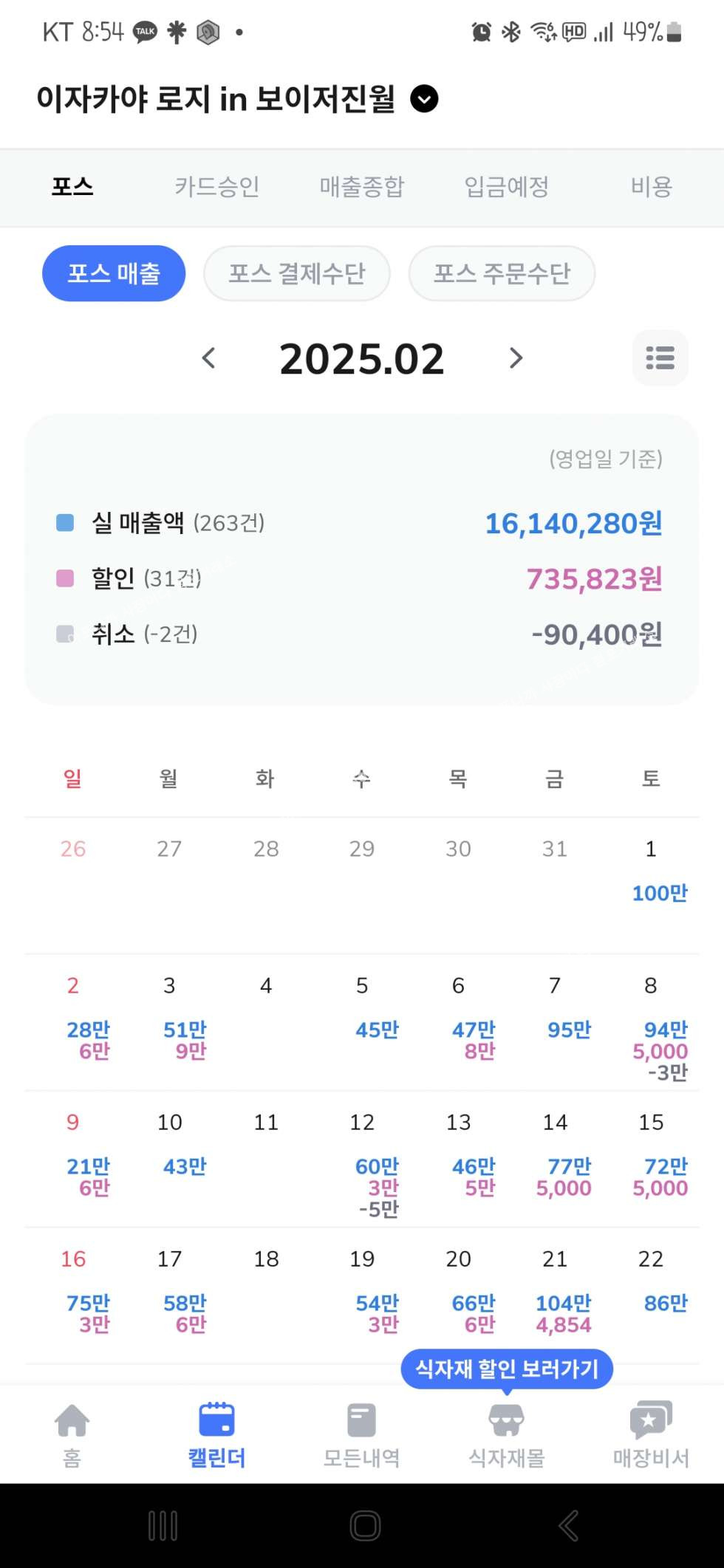This screenshot has height=1568, width=724.
Task: Select the 포스 주문수단 chip
Action: coord(502,273)
